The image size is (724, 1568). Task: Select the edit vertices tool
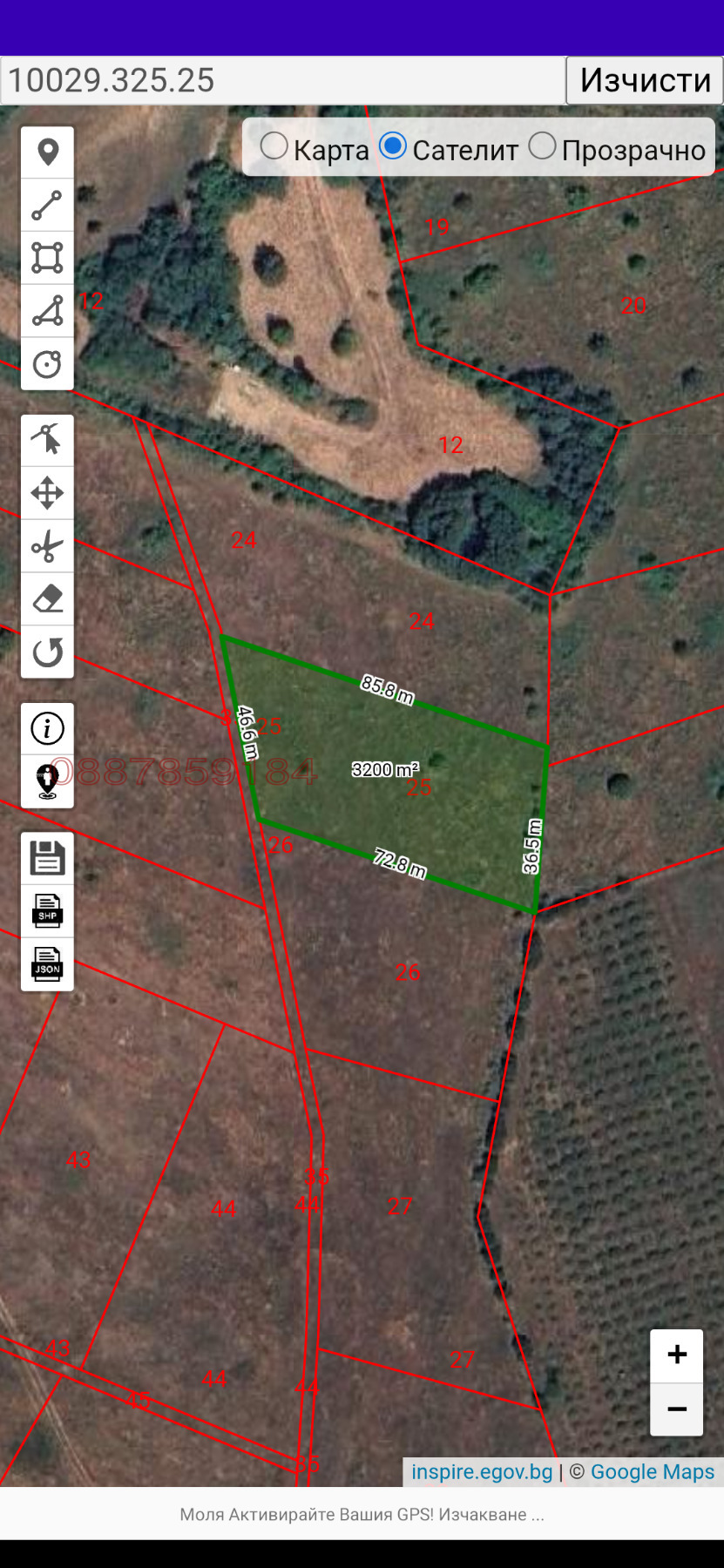(47, 440)
